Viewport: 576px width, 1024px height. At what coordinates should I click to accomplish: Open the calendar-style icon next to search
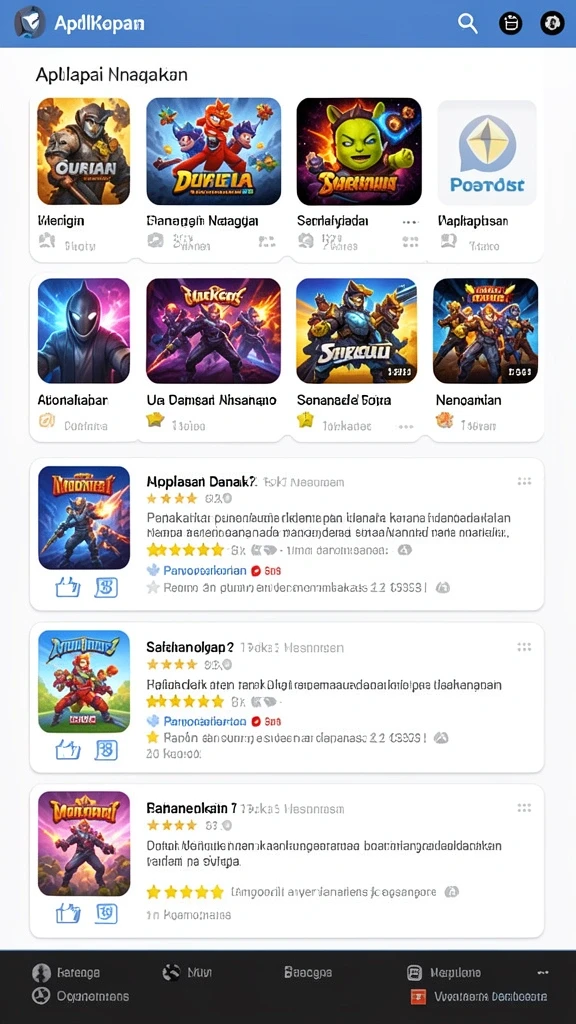click(x=511, y=24)
